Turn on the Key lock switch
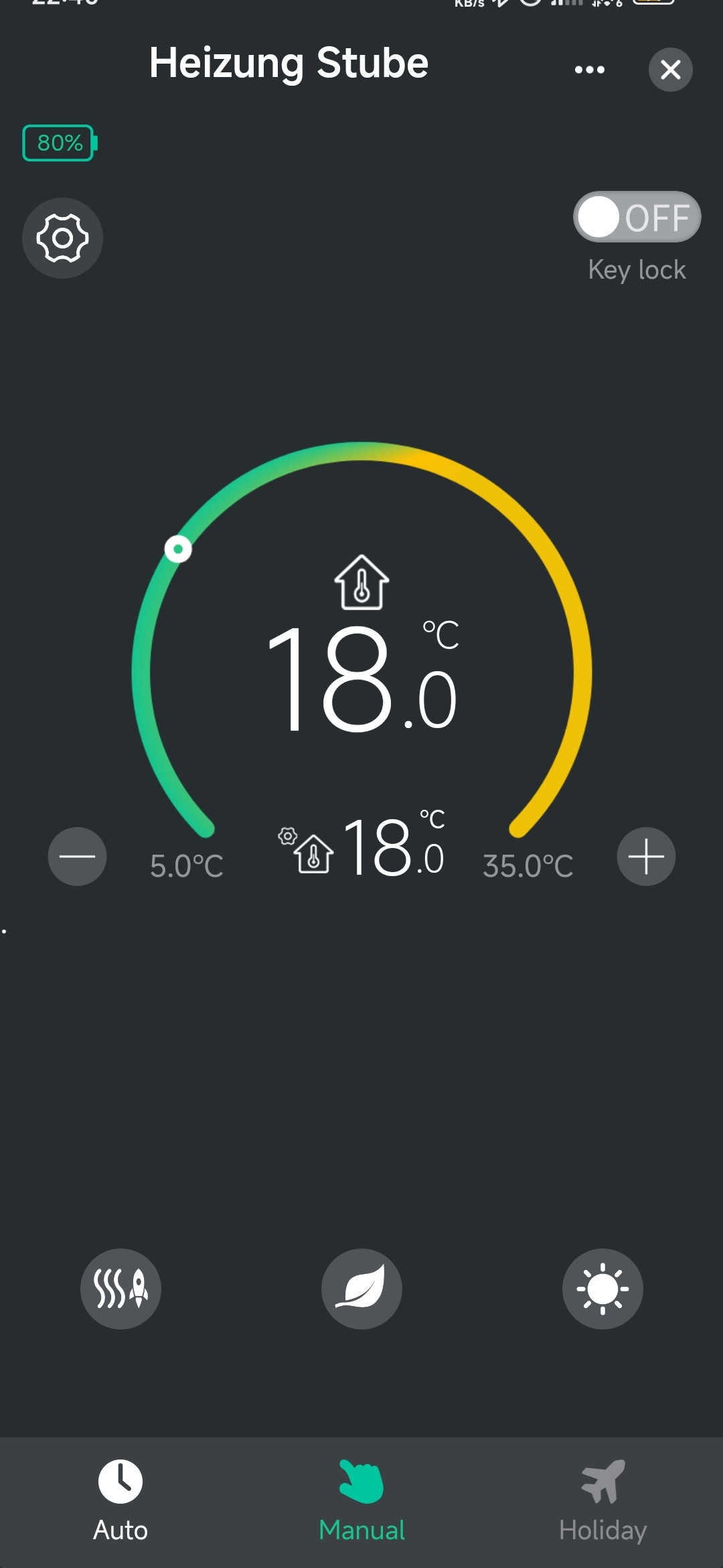The image size is (723, 1568). (636, 218)
